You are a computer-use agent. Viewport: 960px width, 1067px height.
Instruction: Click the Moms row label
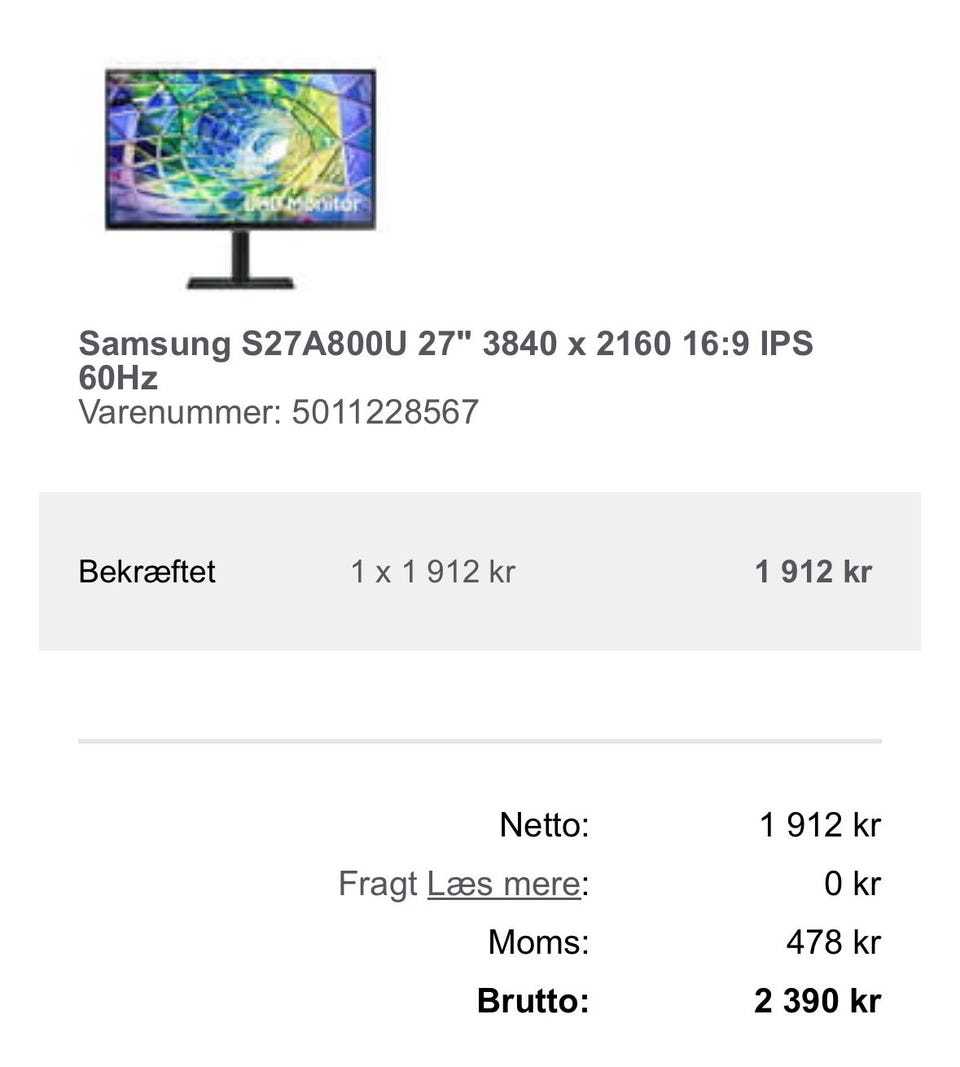click(x=538, y=940)
